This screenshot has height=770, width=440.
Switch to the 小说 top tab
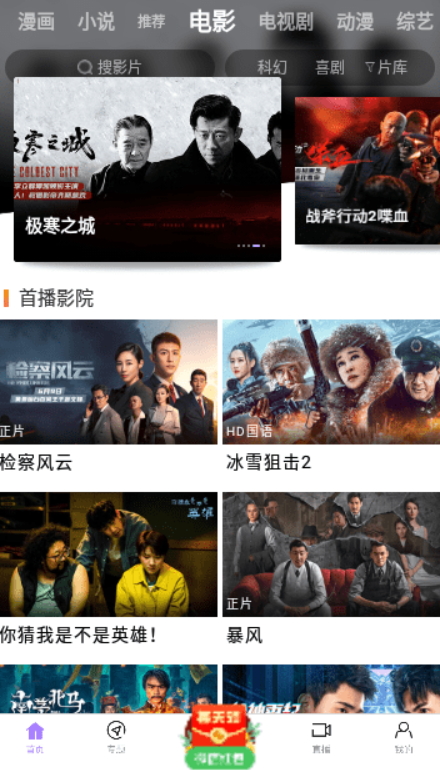96,22
